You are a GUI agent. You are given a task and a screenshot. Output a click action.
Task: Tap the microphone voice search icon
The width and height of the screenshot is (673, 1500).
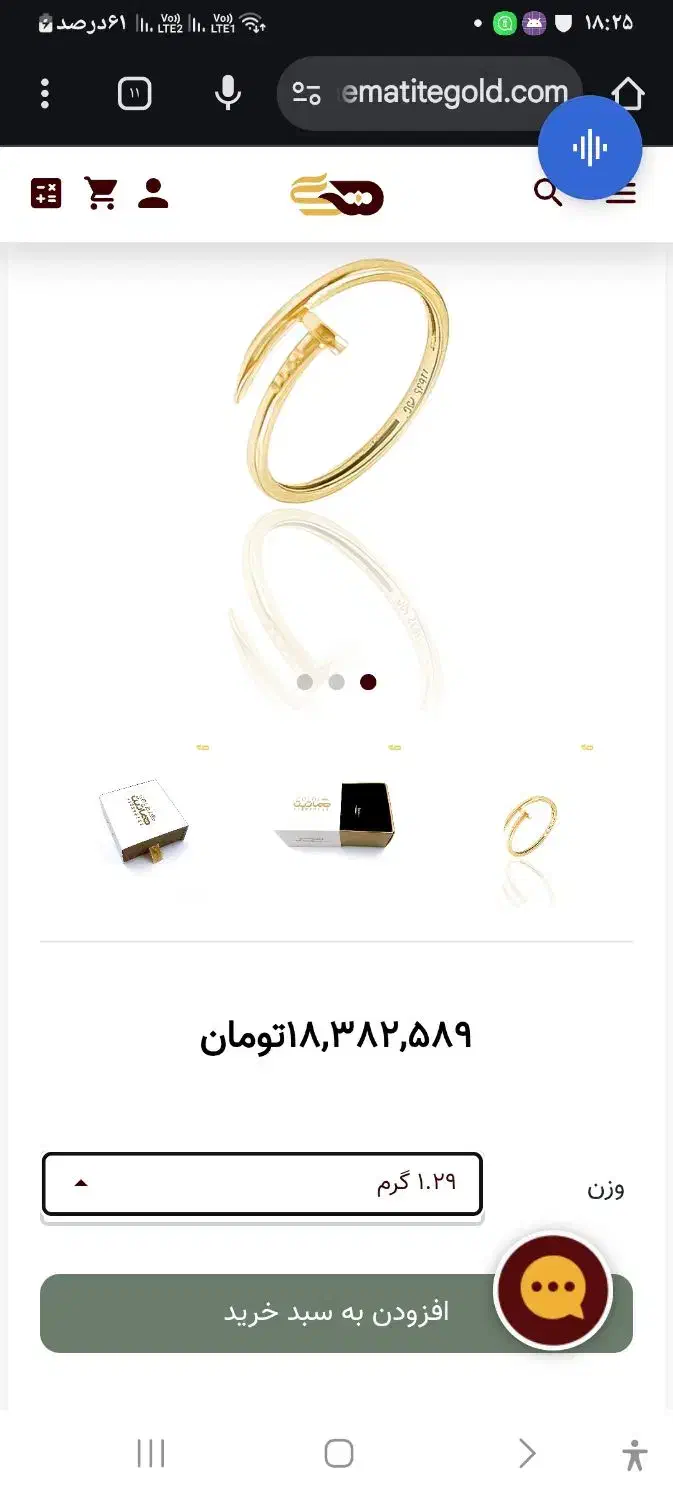228,93
